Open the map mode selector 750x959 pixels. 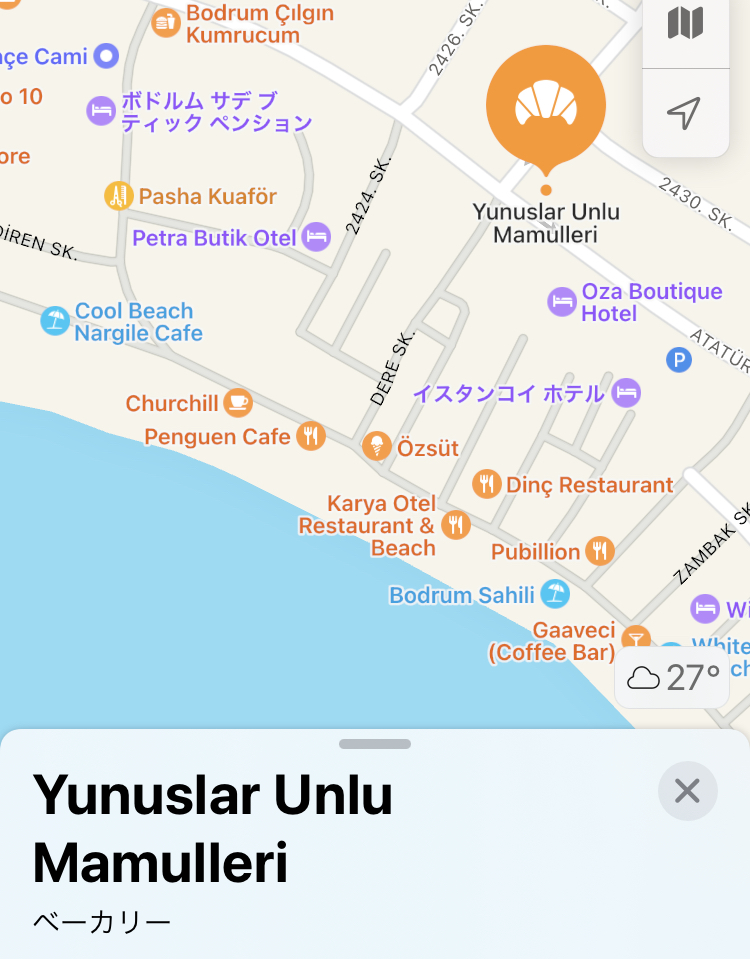pos(685,24)
